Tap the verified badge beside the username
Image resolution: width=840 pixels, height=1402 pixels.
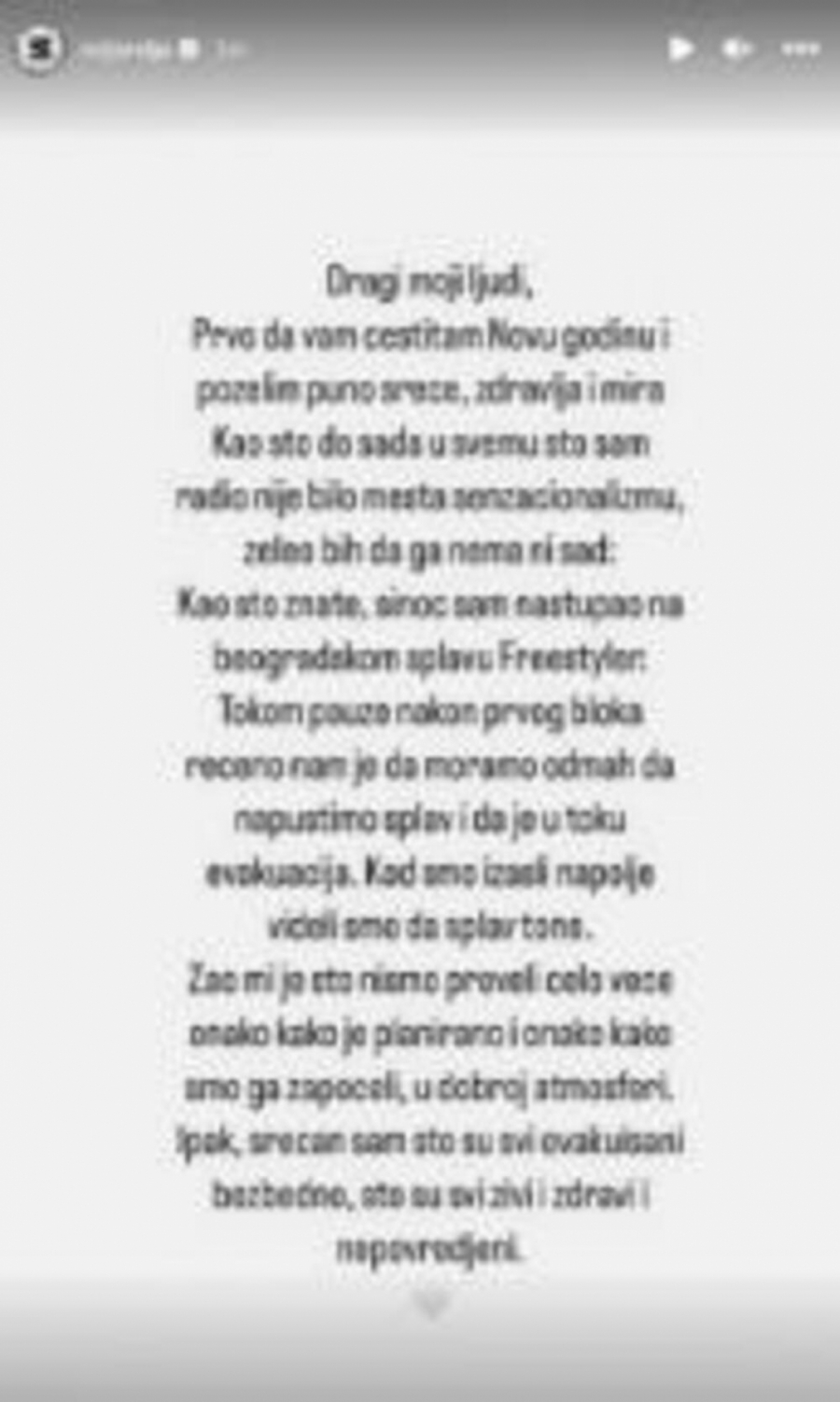click(x=188, y=48)
